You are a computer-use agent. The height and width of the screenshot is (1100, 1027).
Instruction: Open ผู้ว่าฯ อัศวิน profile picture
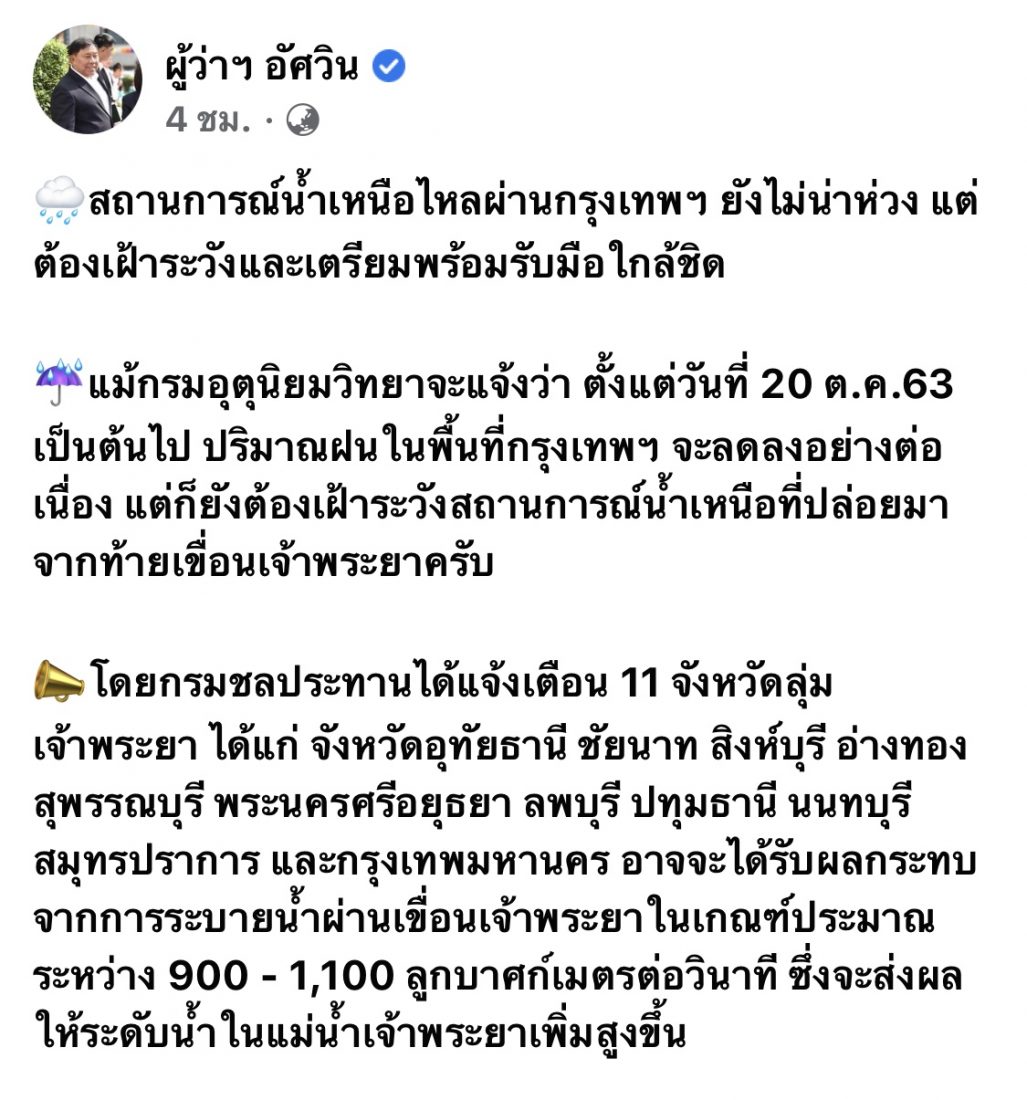pos(87,80)
